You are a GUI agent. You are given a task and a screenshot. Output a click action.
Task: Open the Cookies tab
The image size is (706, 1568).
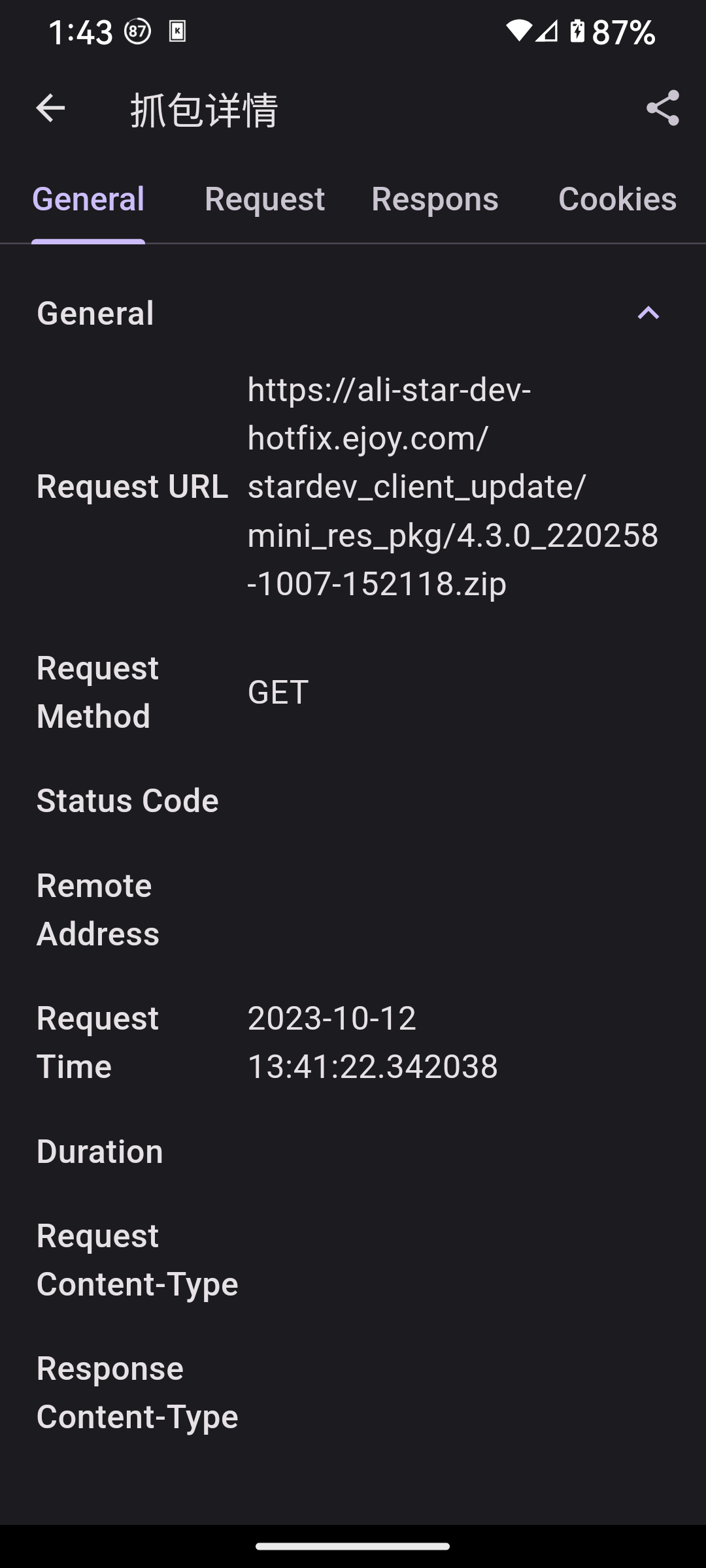tap(617, 199)
